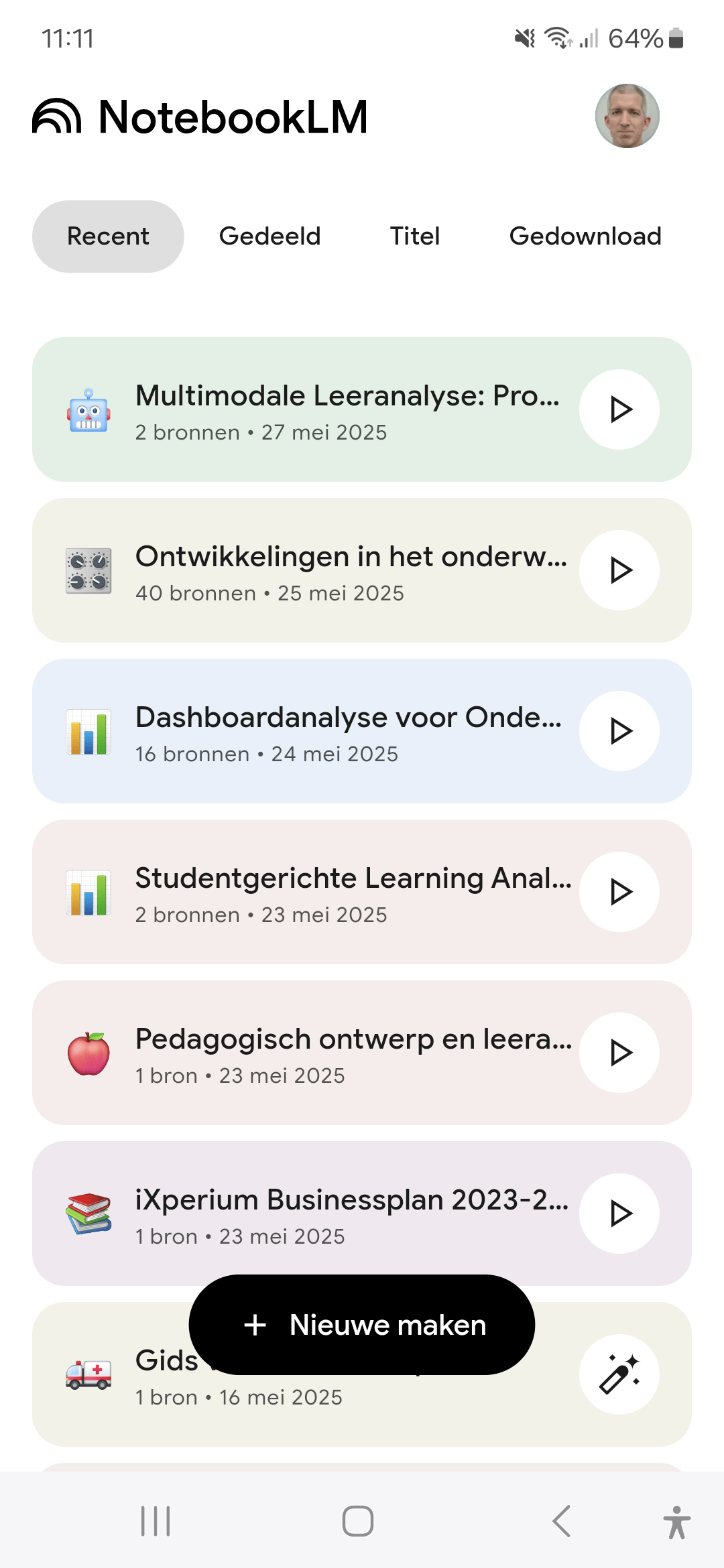
Task: Play audio for Pedagogisch ontwerp notebook
Action: click(x=619, y=1053)
